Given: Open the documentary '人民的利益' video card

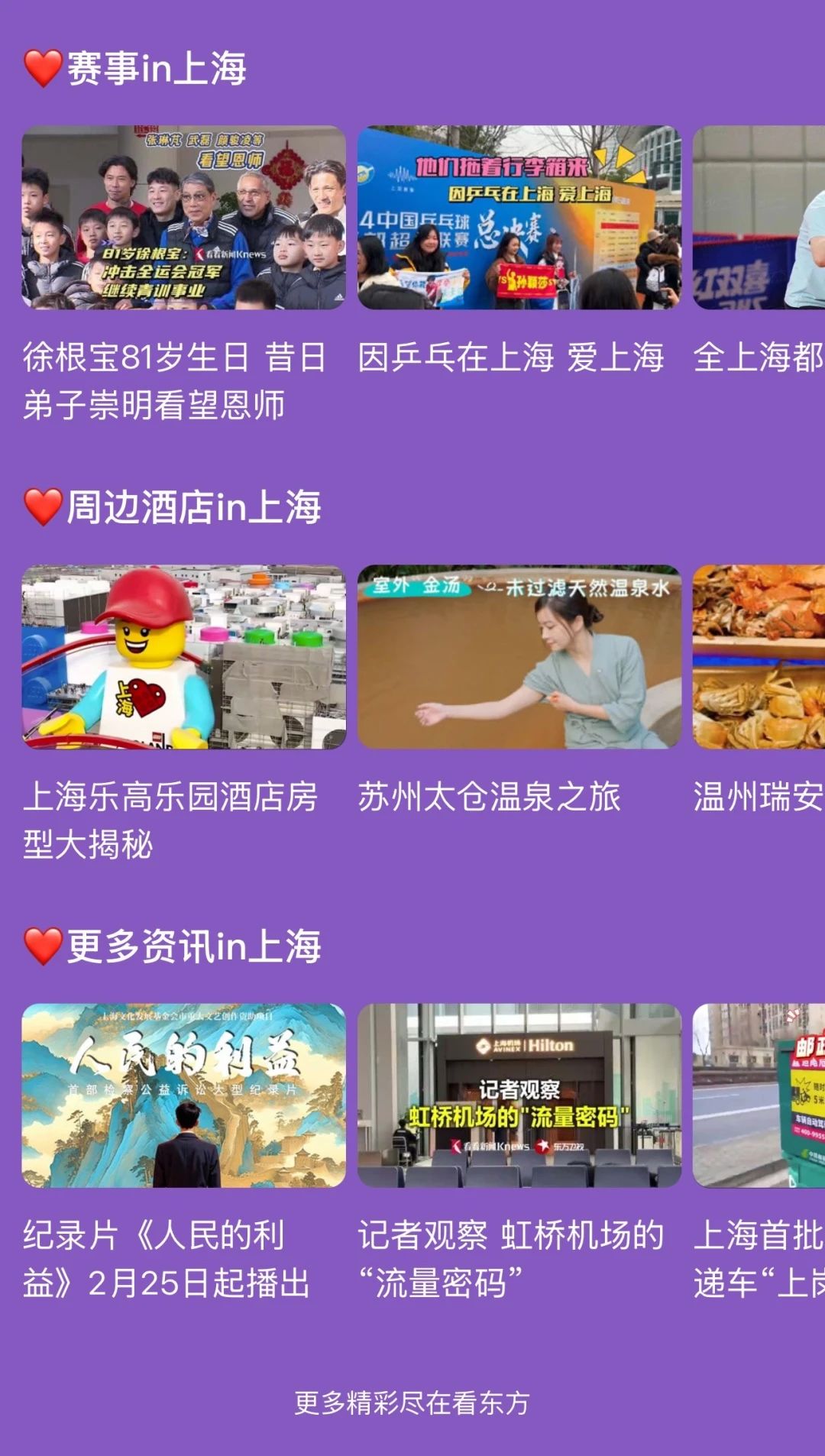Looking at the screenshot, I should (183, 1095).
